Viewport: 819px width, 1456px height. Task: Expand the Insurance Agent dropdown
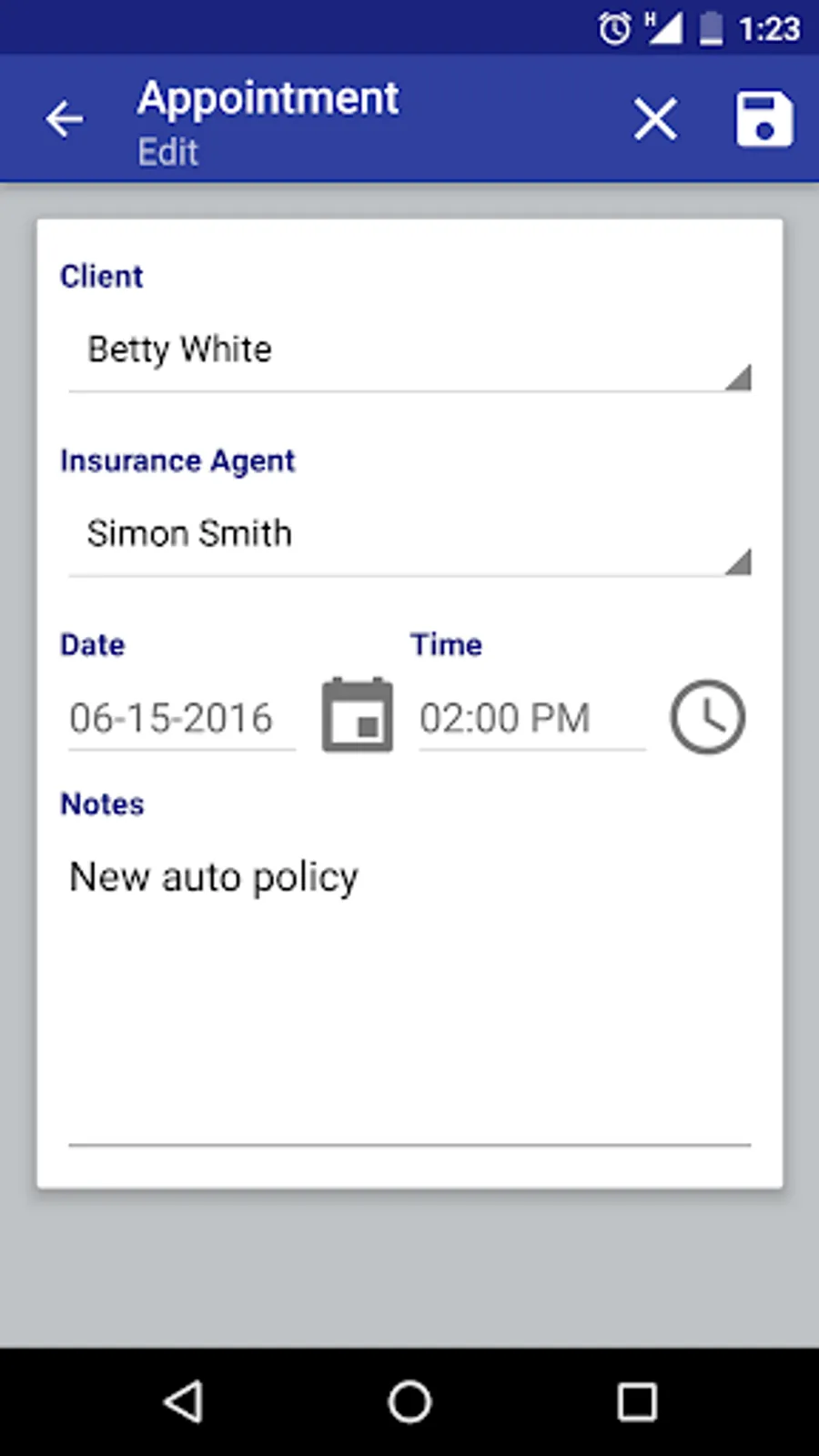click(x=409, y=537)
